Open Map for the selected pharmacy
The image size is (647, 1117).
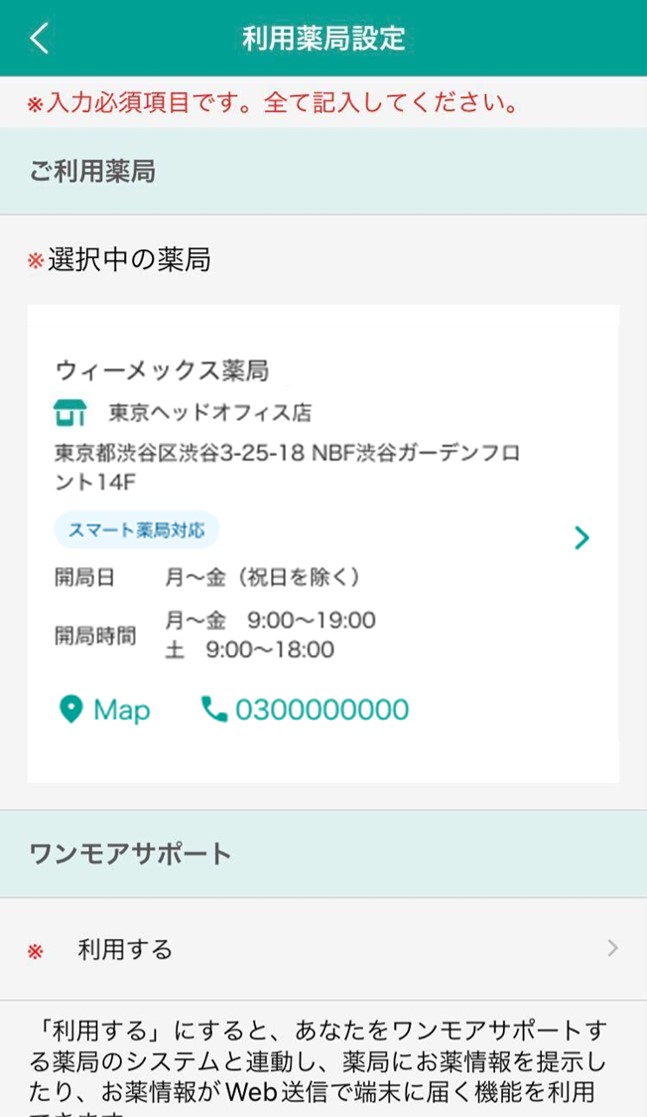[x=104, y=710]
